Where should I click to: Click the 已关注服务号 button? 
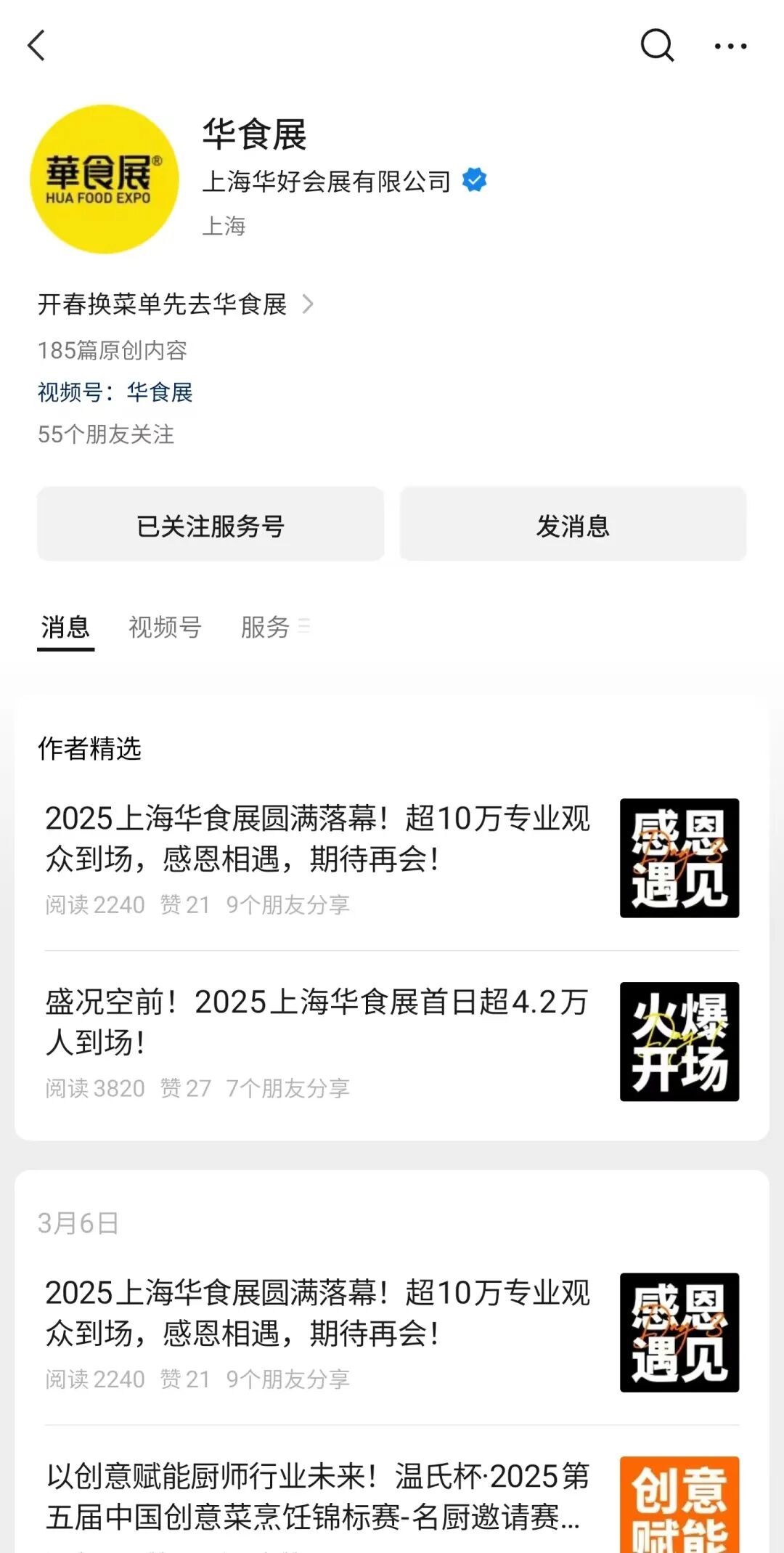click(210, 524)
